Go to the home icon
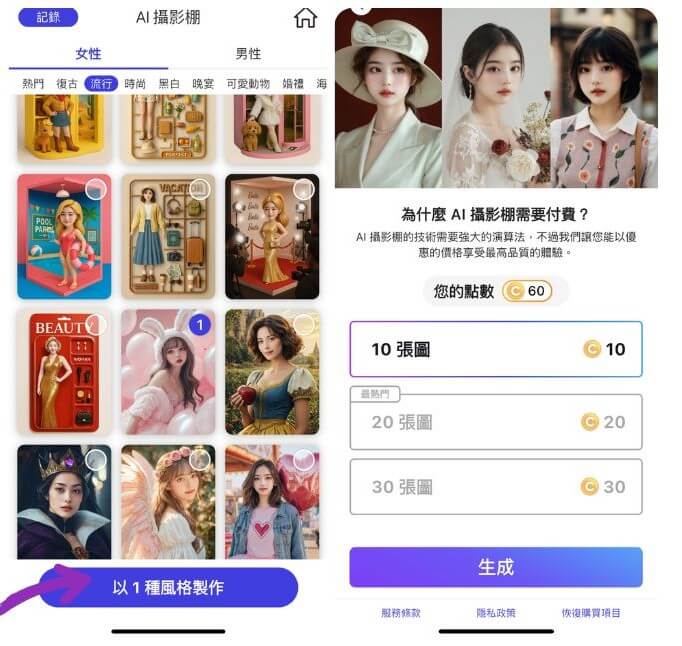The width and height of the screenshot is (682, 646). (x=305, y=18)
